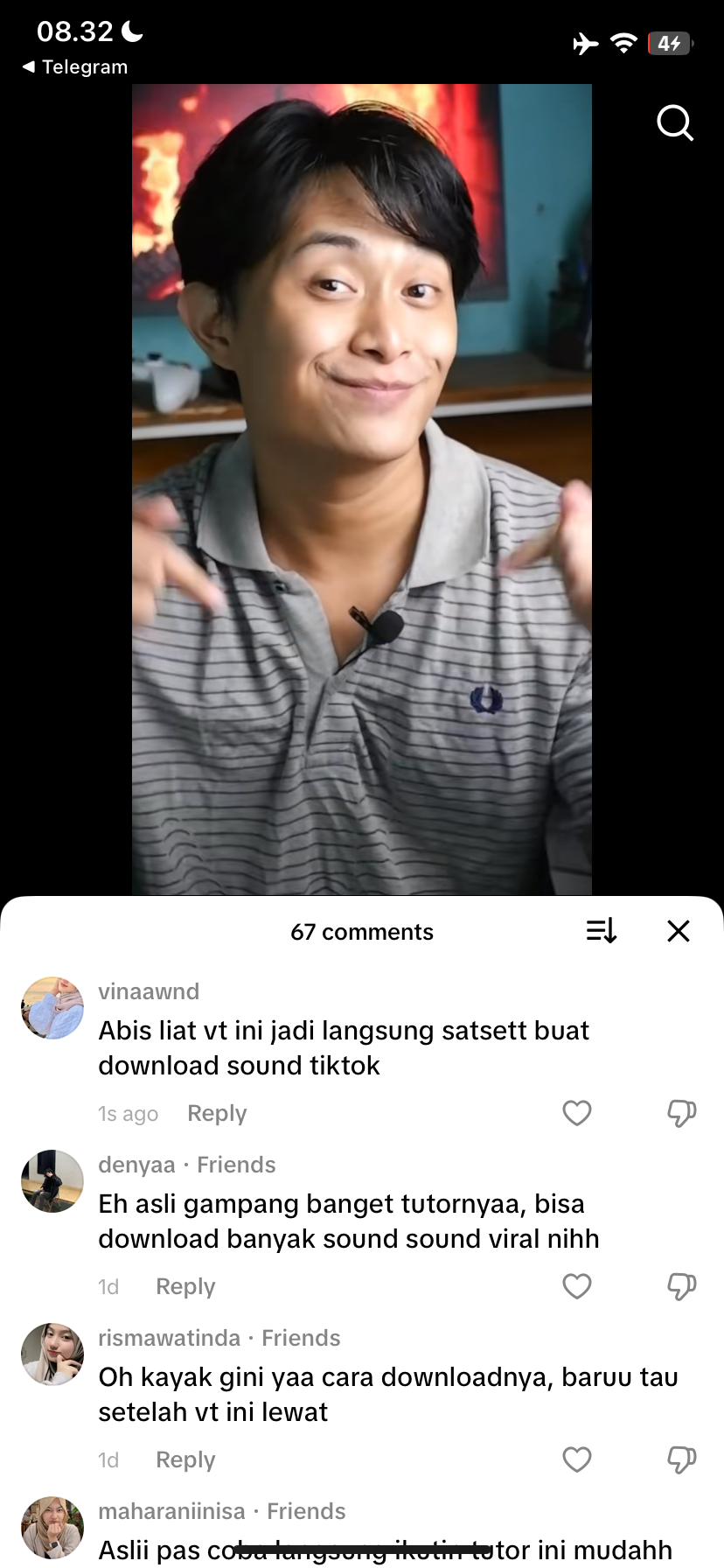The image size is (724, 1568).
Task: Open search with the magnifier icon
Action: pyautogui.click(x=675, y=123)
